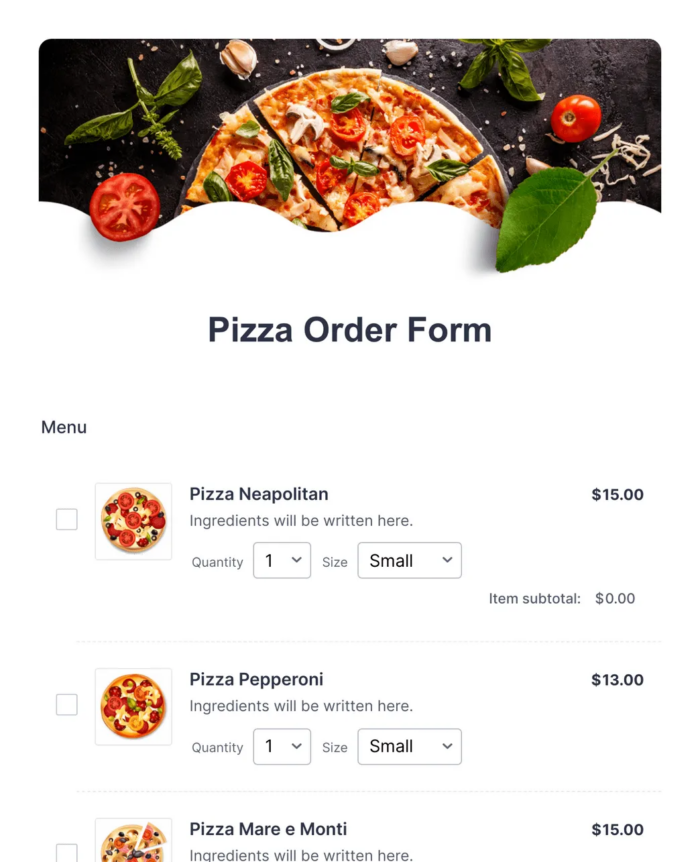
Task: Select the Pizza Pepperoni checkbox
Action: [66, 704]
